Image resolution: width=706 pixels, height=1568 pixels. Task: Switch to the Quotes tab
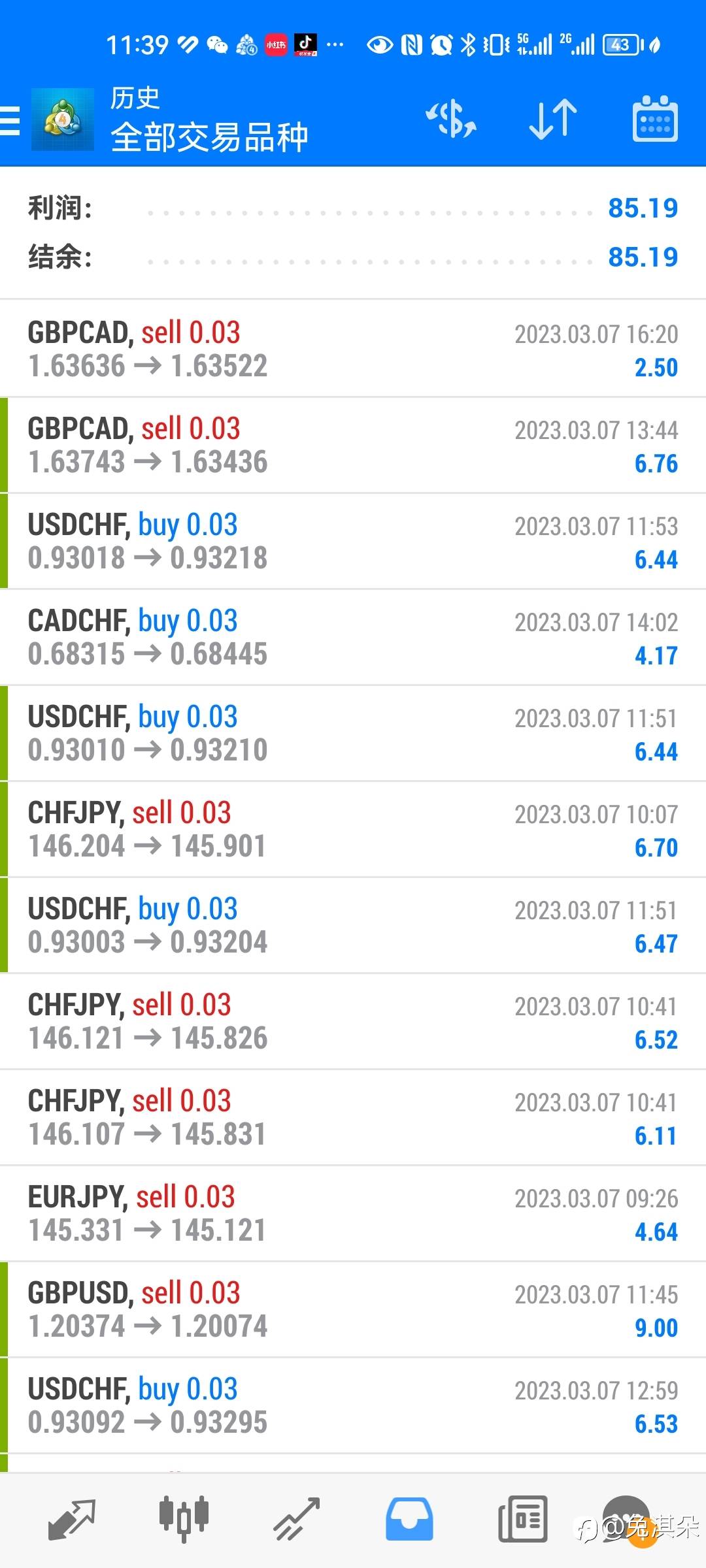click(x=72, y=1520)
